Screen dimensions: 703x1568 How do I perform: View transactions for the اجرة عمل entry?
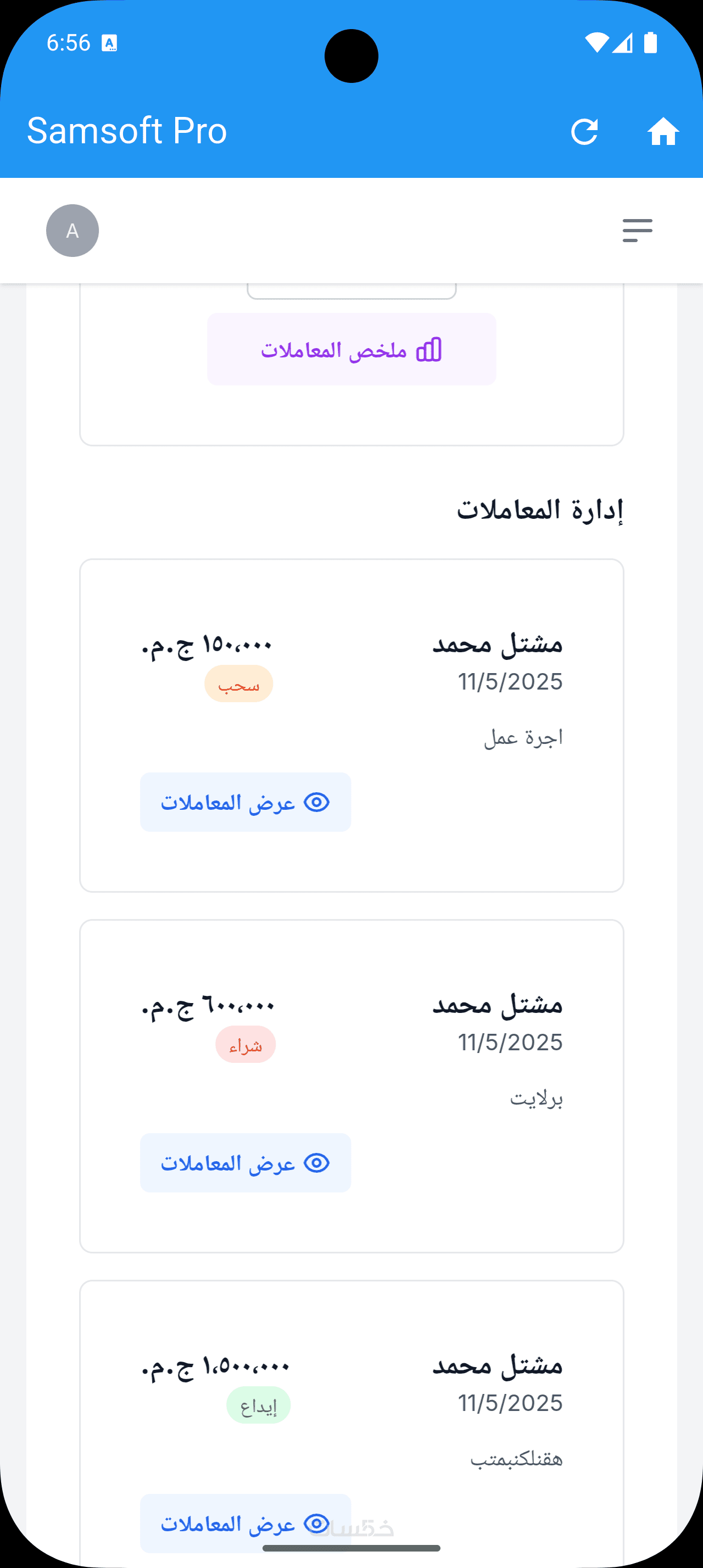pos(246,802)
